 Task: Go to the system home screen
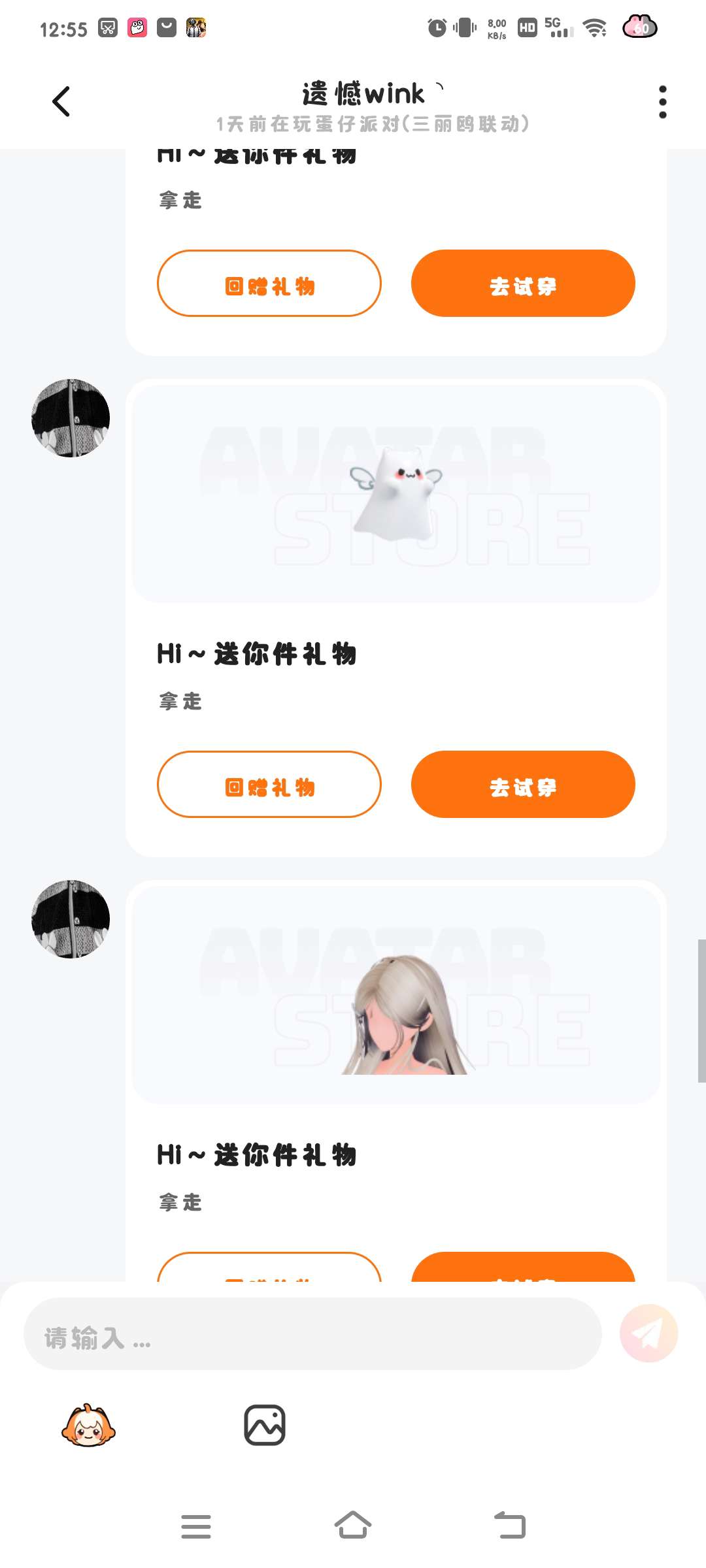pyautogui.click(x=353, y=1526)
